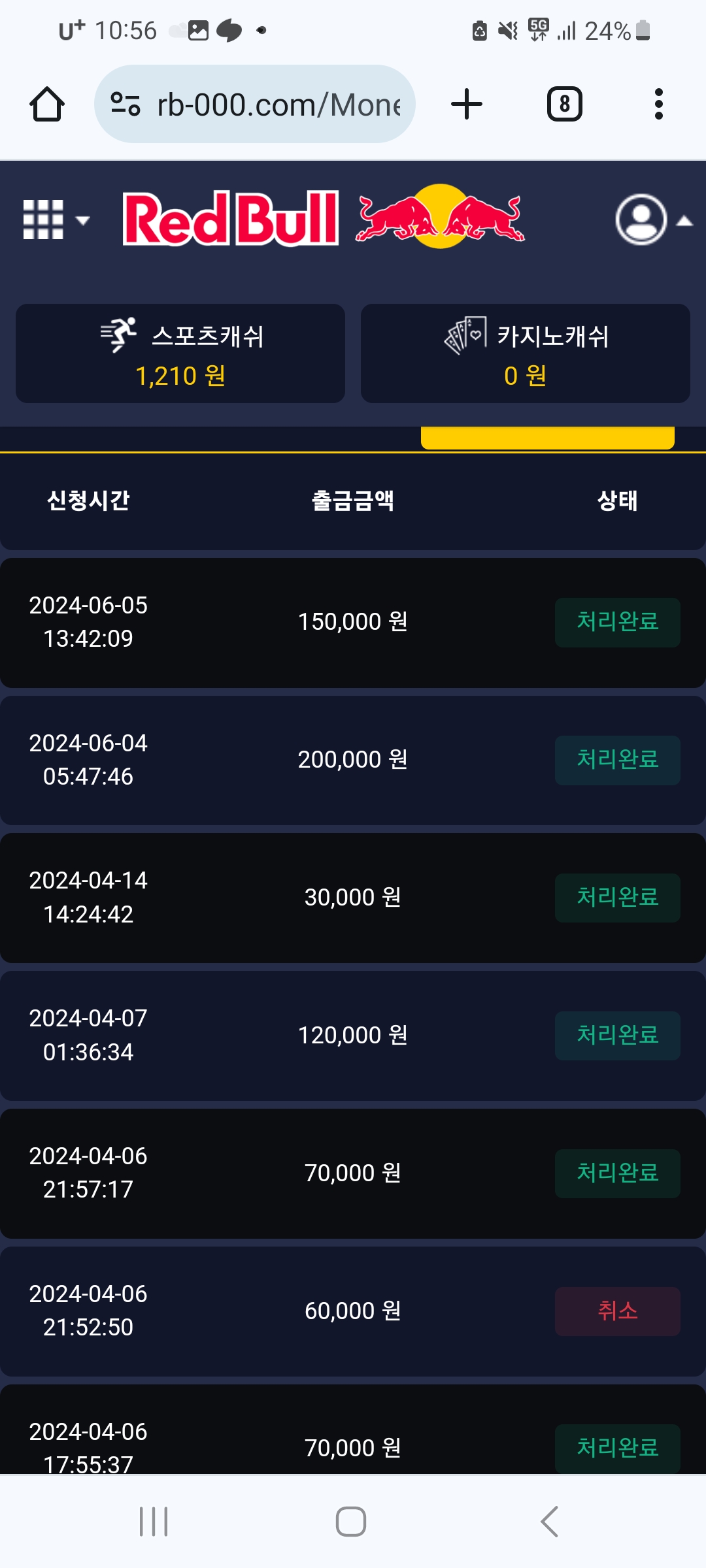The height and width of the screenshot is (1568, 706).
Task: Go back with the system back button
Action: pyautogui.click(x=550, y=1522)
